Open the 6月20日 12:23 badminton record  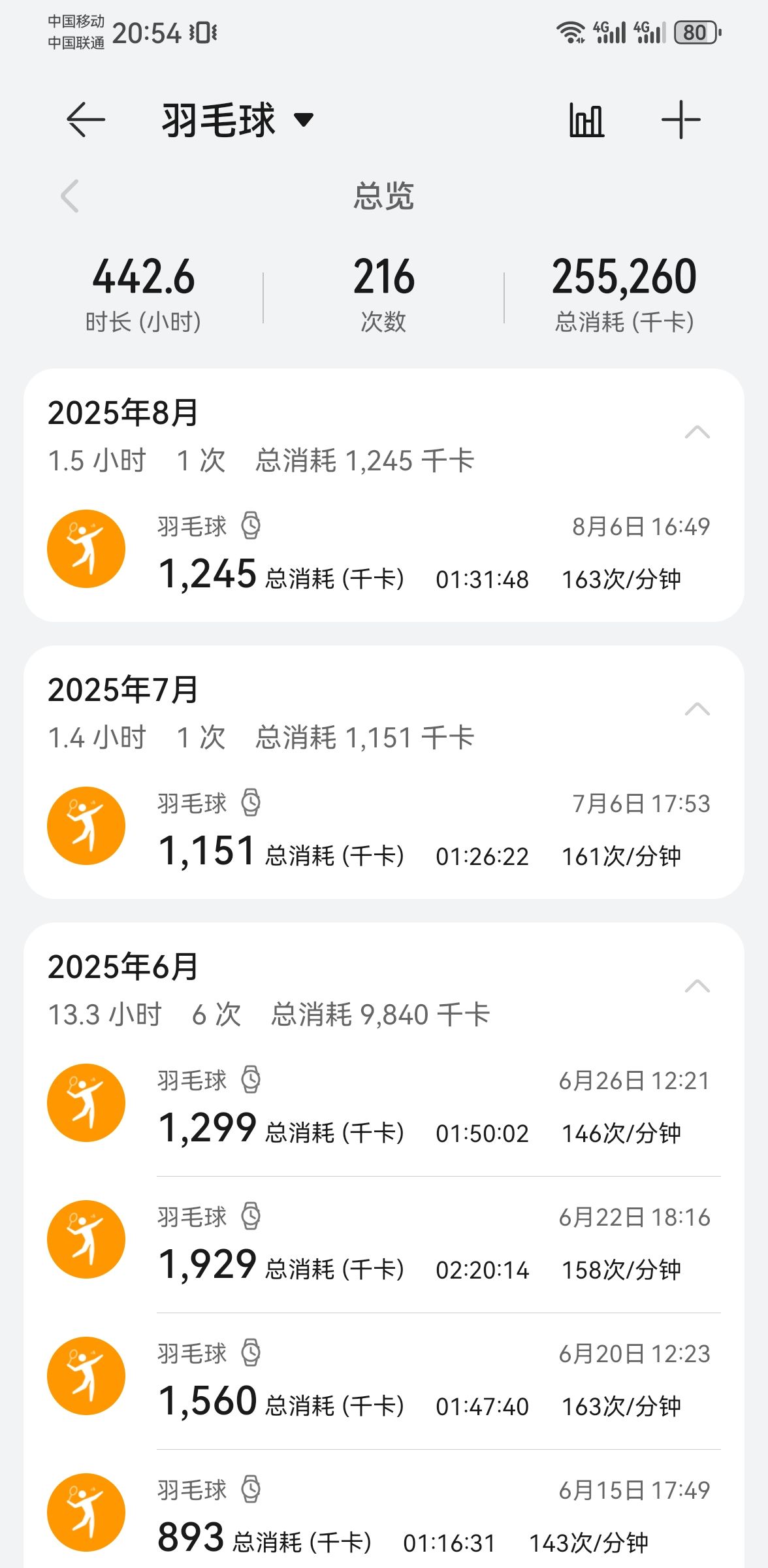384,1379
